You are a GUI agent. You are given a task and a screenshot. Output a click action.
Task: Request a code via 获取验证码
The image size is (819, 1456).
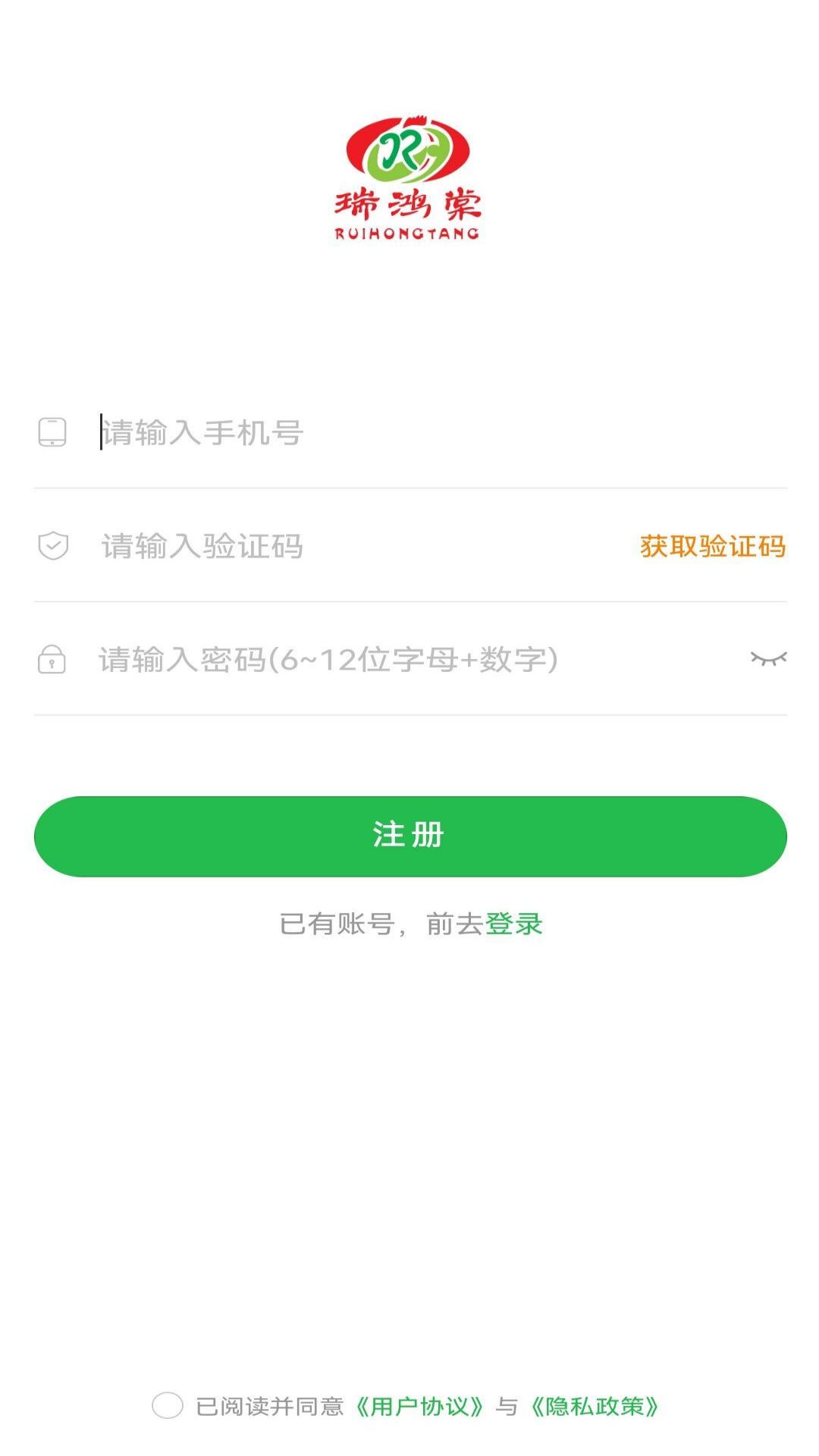[x=712, y=546]
